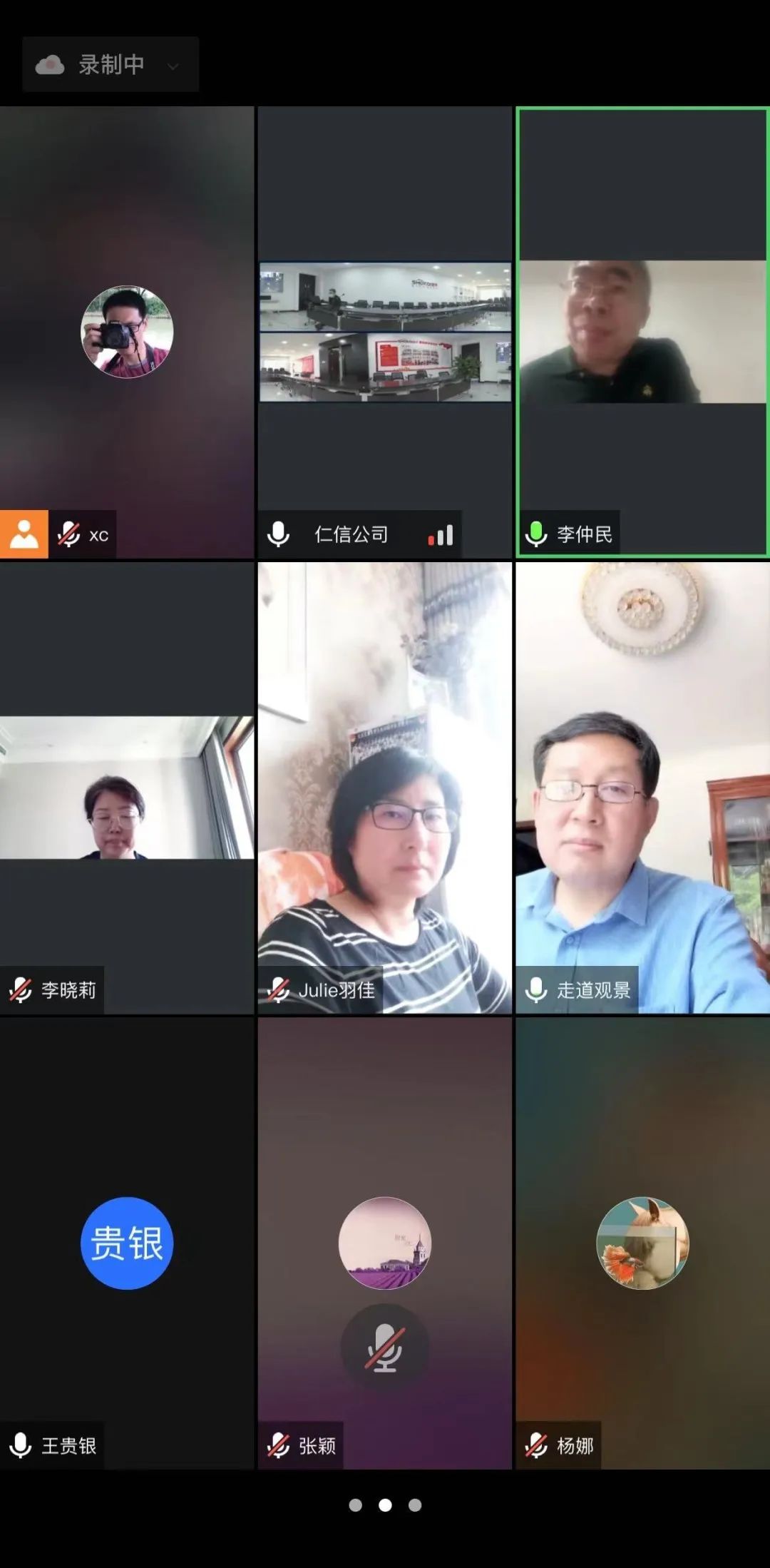Open xc's video tile
The height and width of the screenshot is (1568, 770).
pos(127,332)
